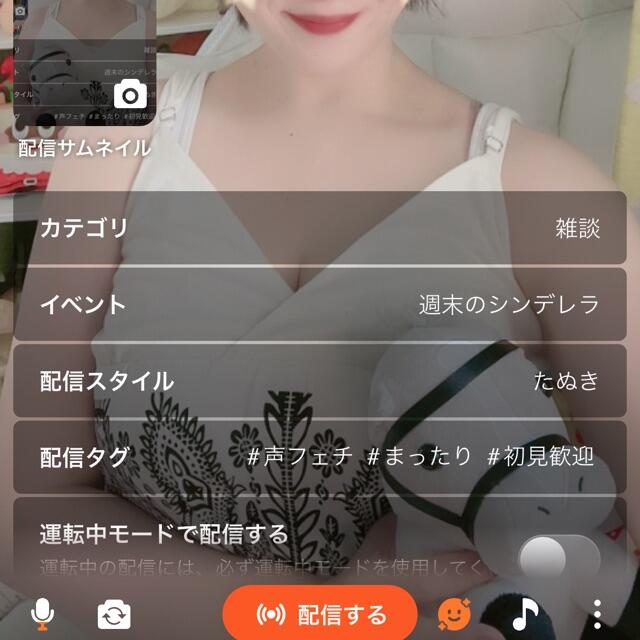The width and height of the screenshot is (640, 640).
Task: Open the カテゴリ category setting
Action: (320, 228)
